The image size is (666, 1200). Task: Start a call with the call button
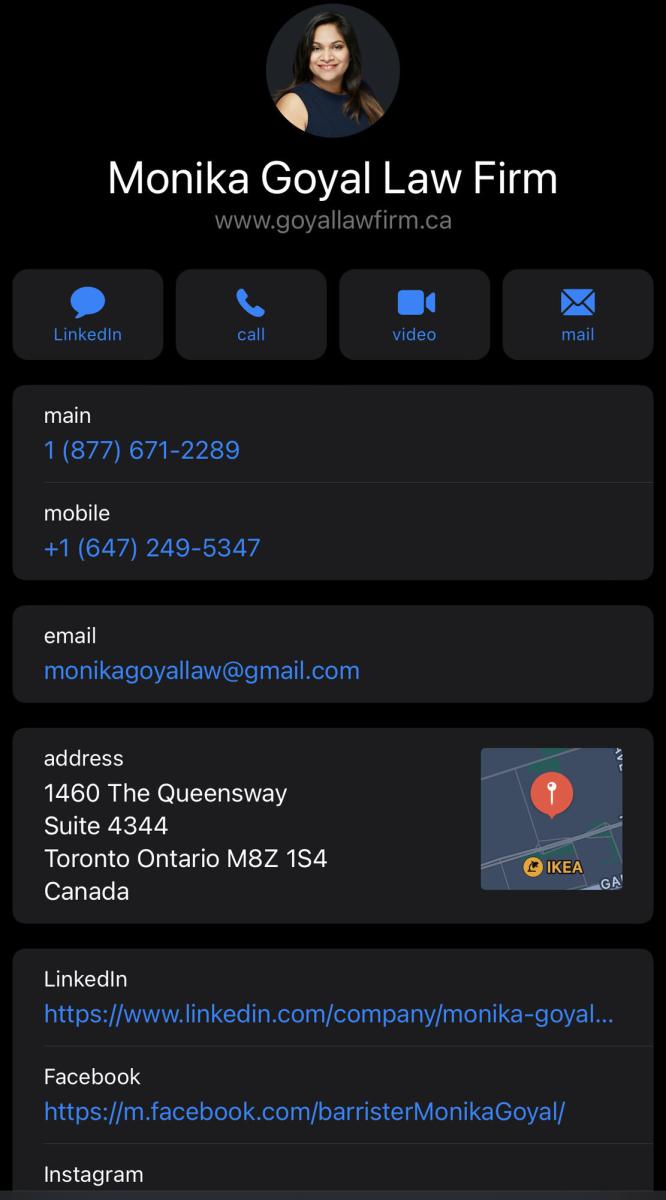tap(251, 314)
